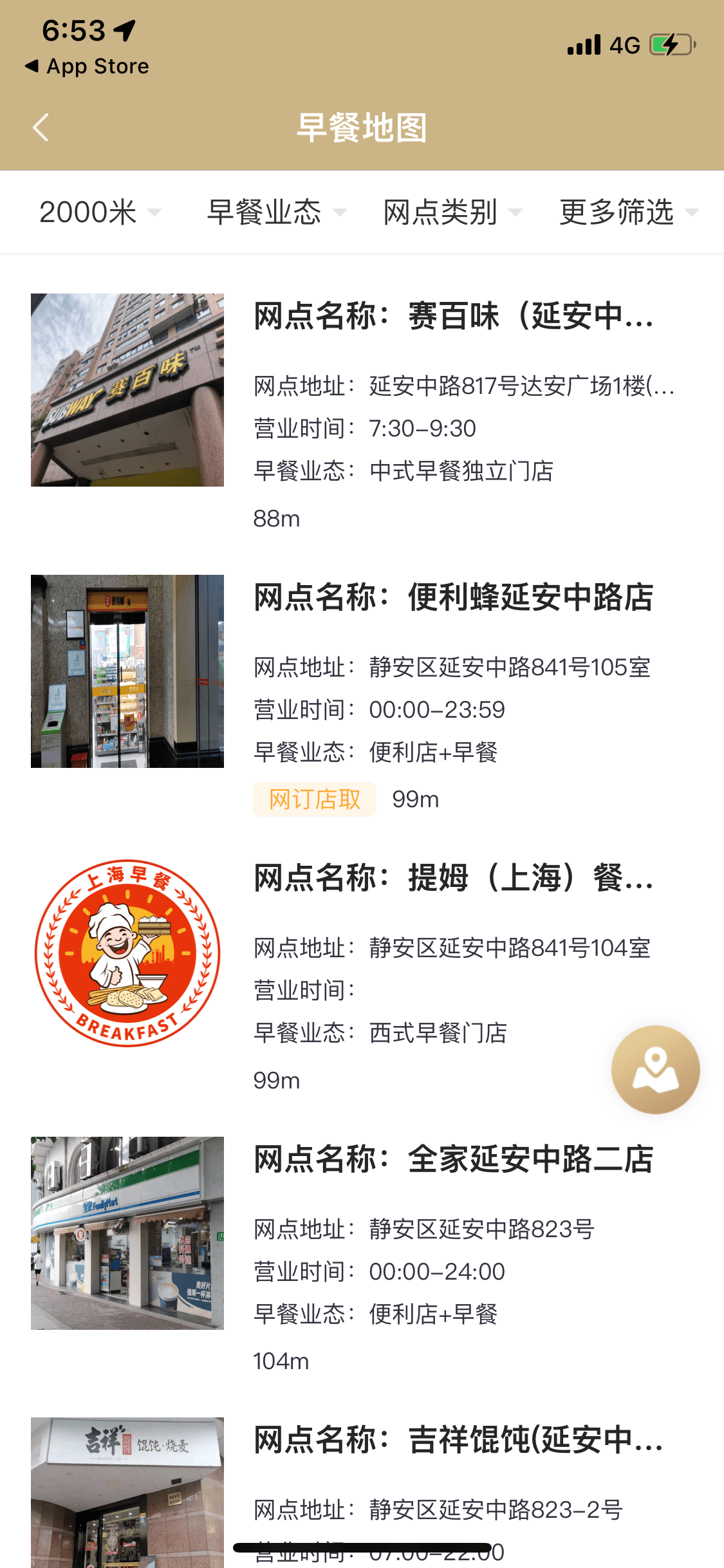
Task: Select the 早餐地图 title bar
Action: (x=362, y=127)
